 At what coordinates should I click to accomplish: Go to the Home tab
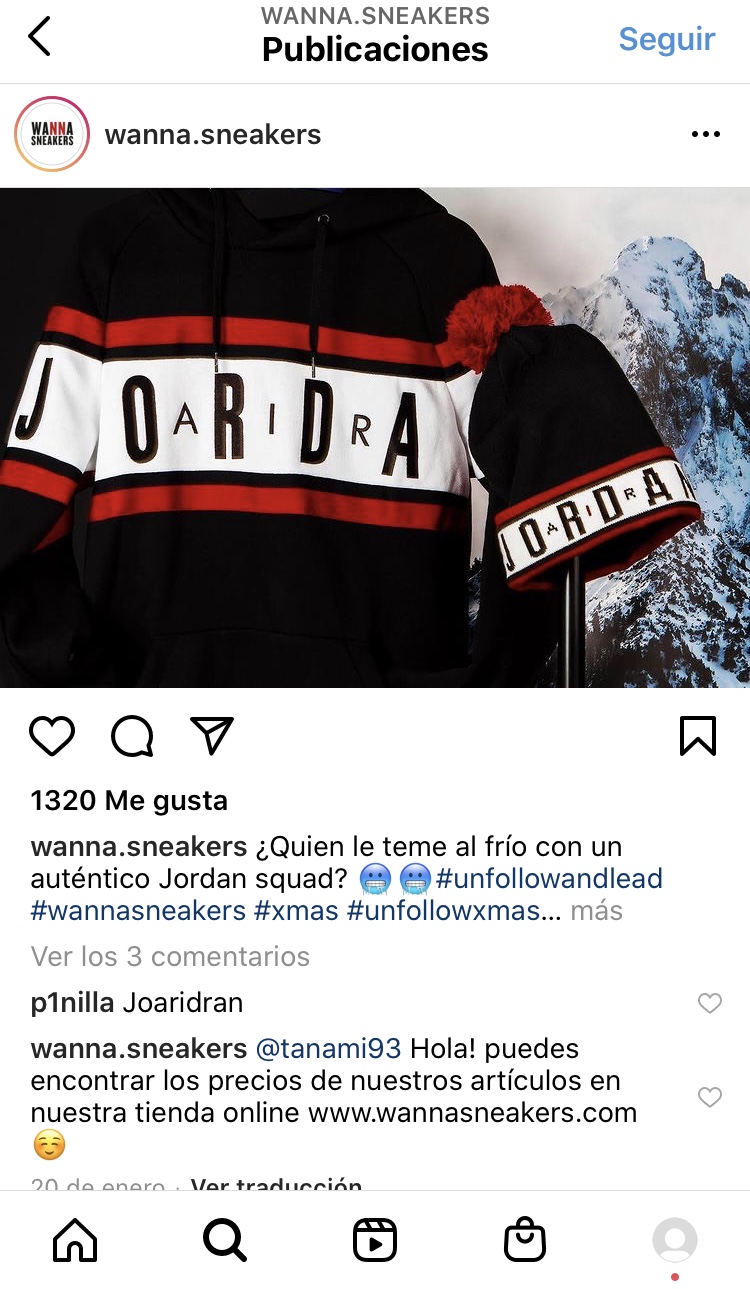(x=75, y=1241)
